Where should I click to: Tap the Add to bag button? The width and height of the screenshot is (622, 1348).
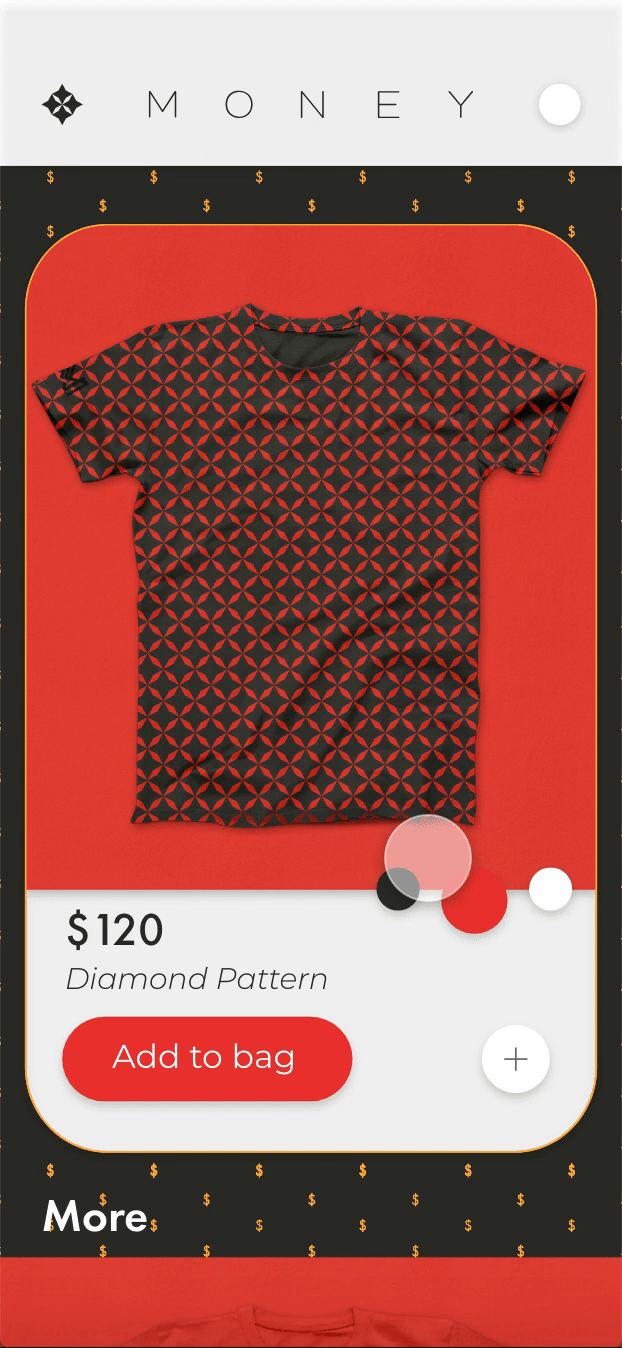click(x=207, y=1058)
